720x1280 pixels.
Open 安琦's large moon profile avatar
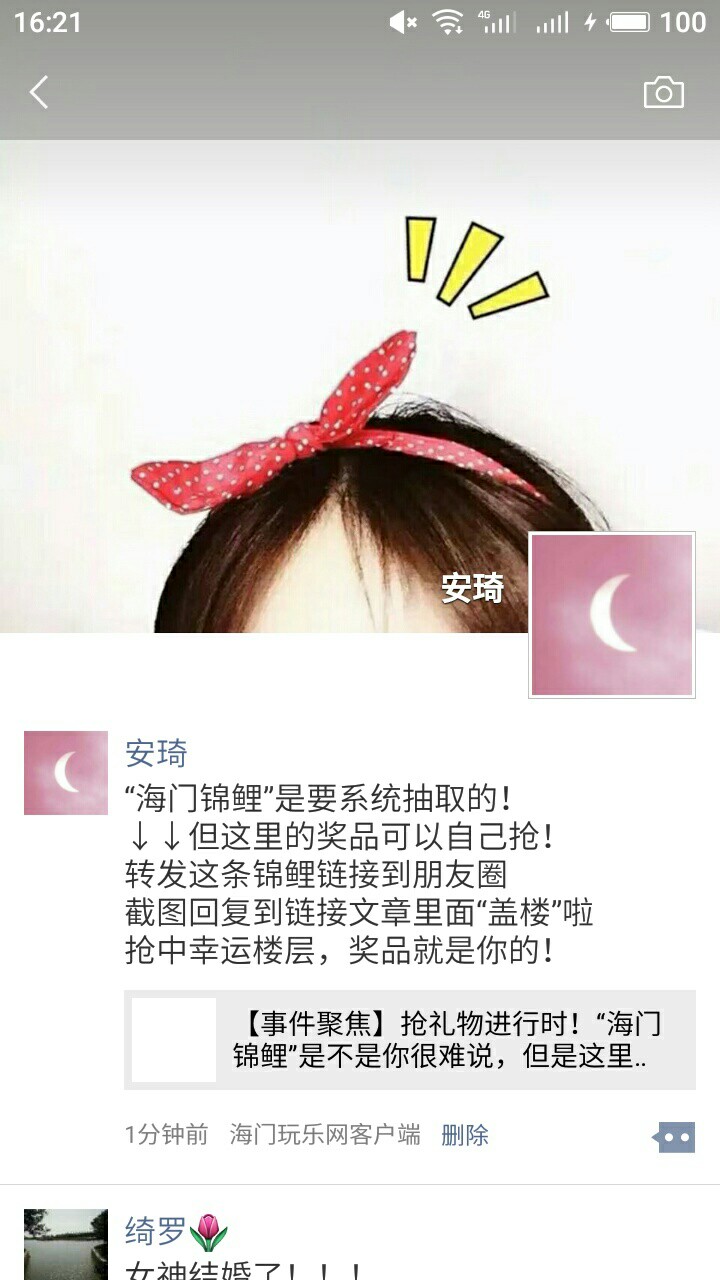(611, 614)
